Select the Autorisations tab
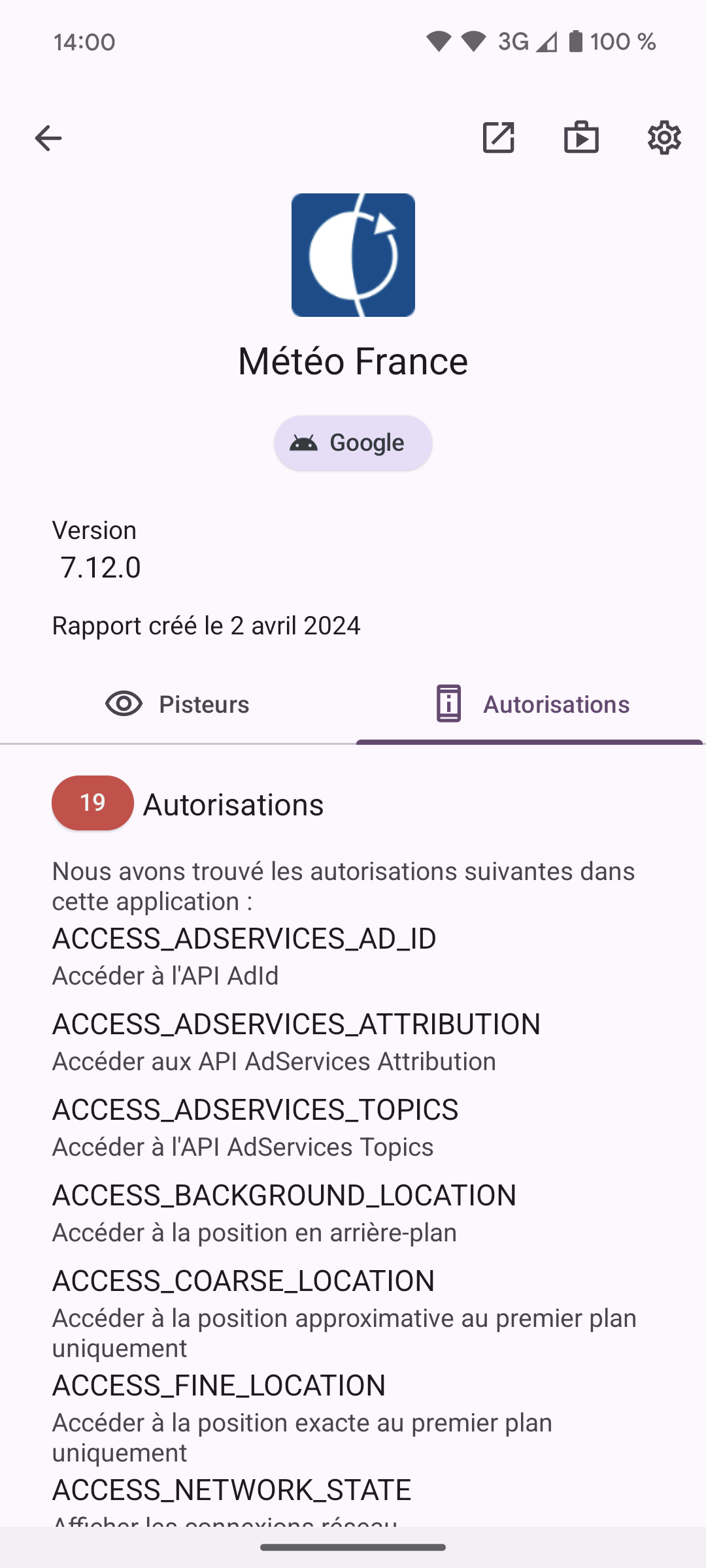This screenshot has height=1568, width=706. tap(531, 704)
